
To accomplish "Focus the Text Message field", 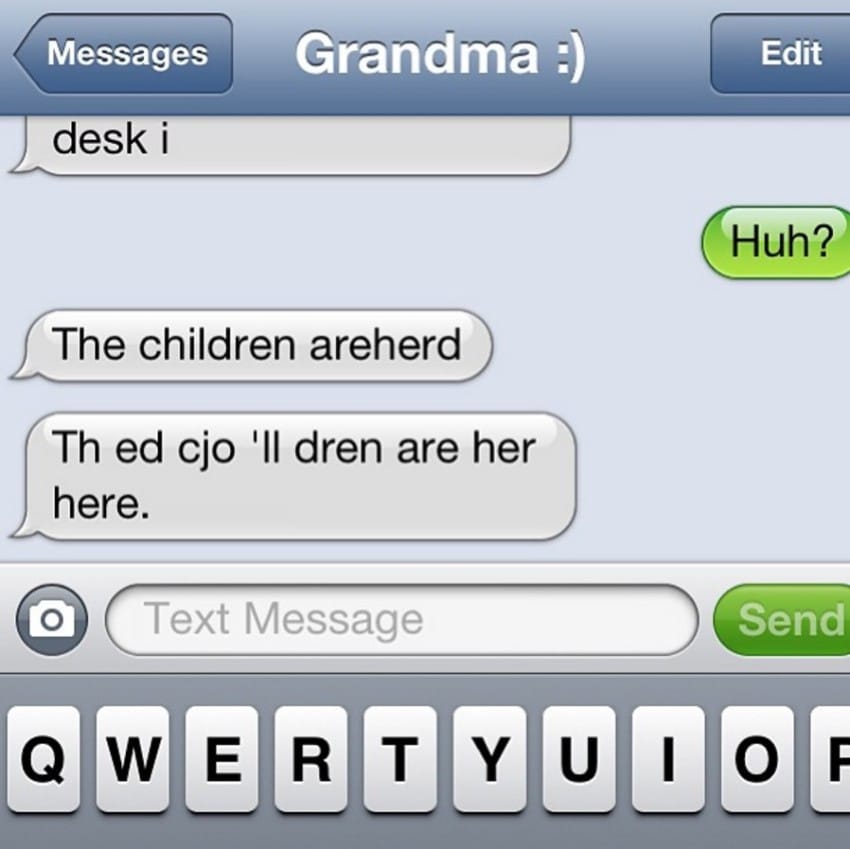I will 400,620.
